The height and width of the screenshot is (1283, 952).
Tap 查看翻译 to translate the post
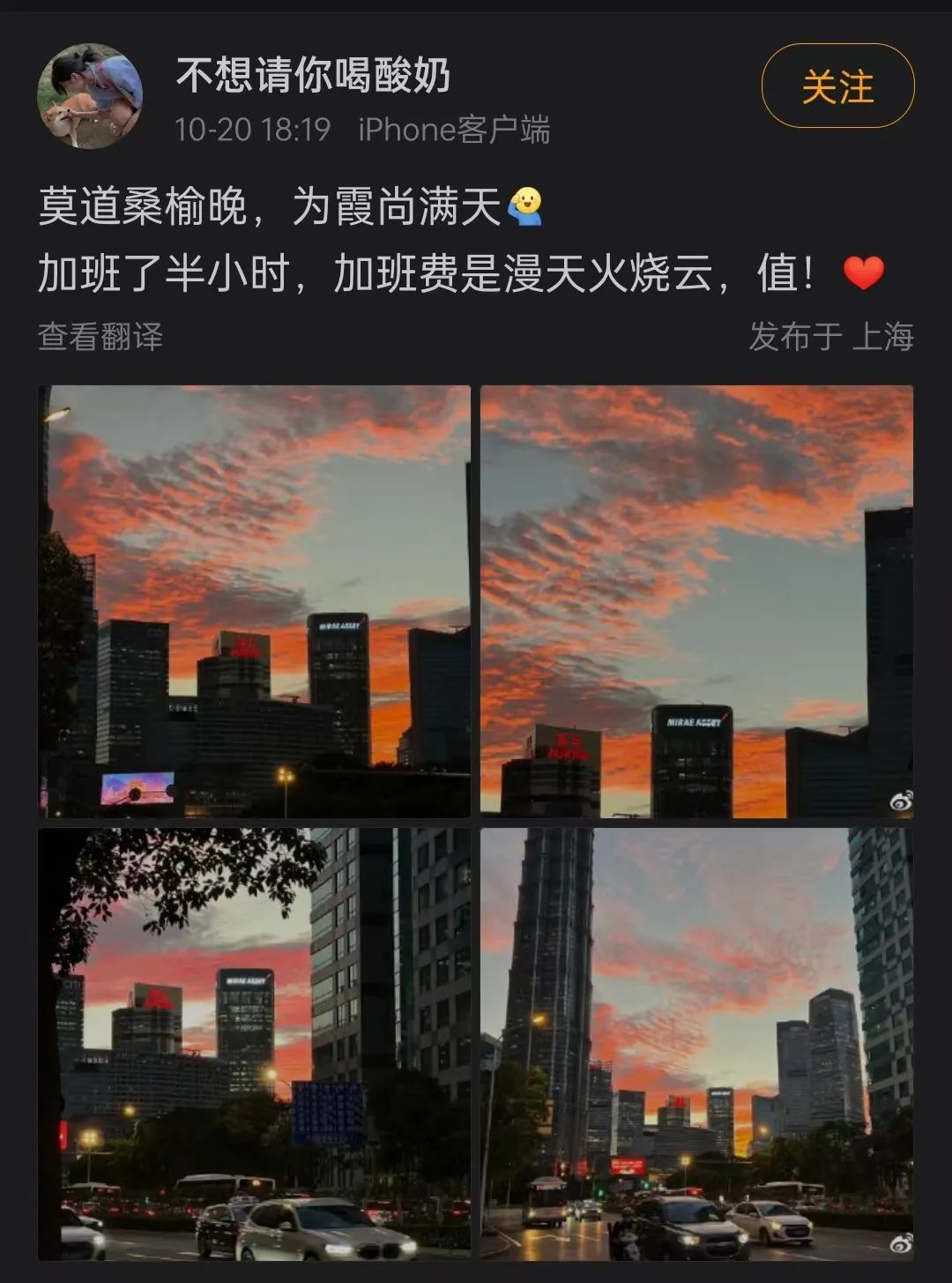point(100,336)
